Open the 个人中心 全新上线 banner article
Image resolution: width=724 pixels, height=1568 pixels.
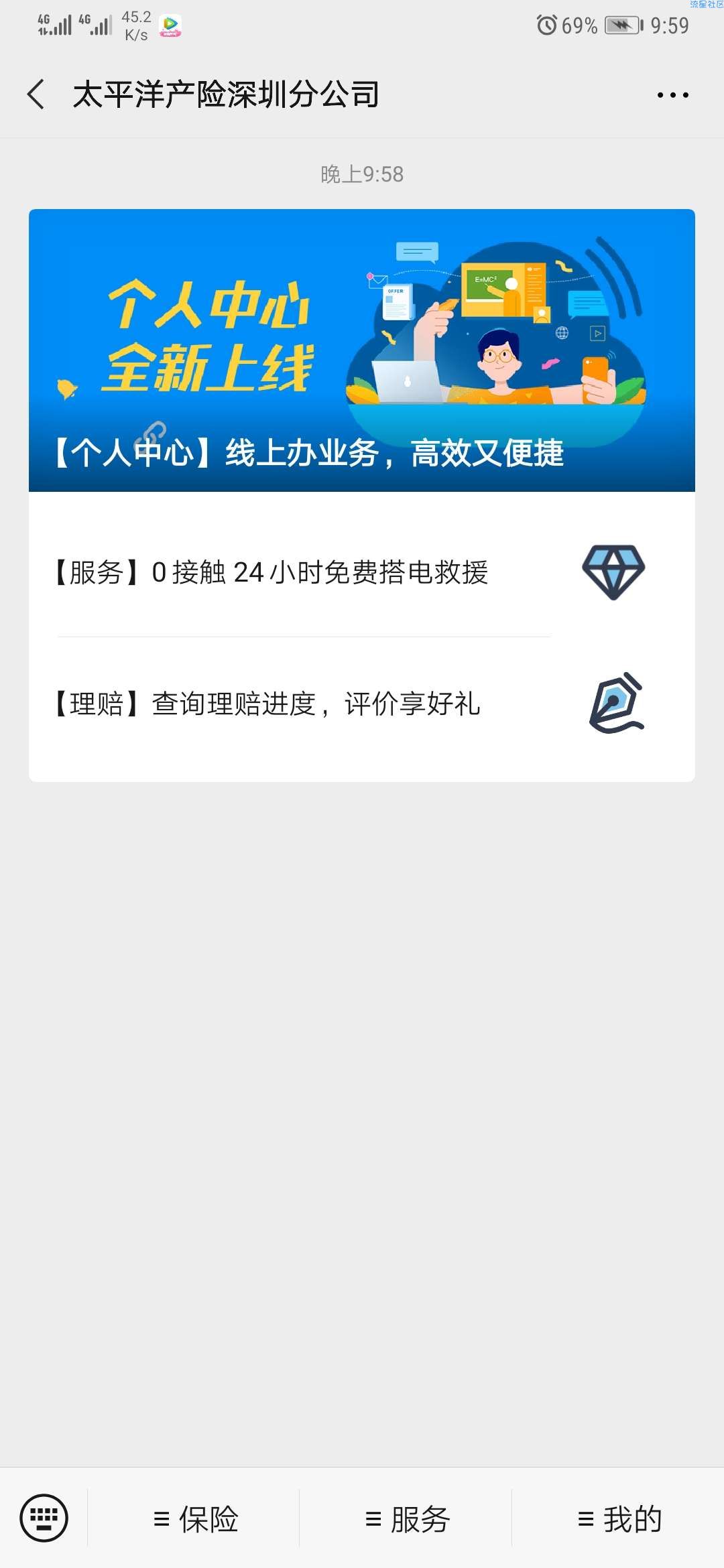361,350
